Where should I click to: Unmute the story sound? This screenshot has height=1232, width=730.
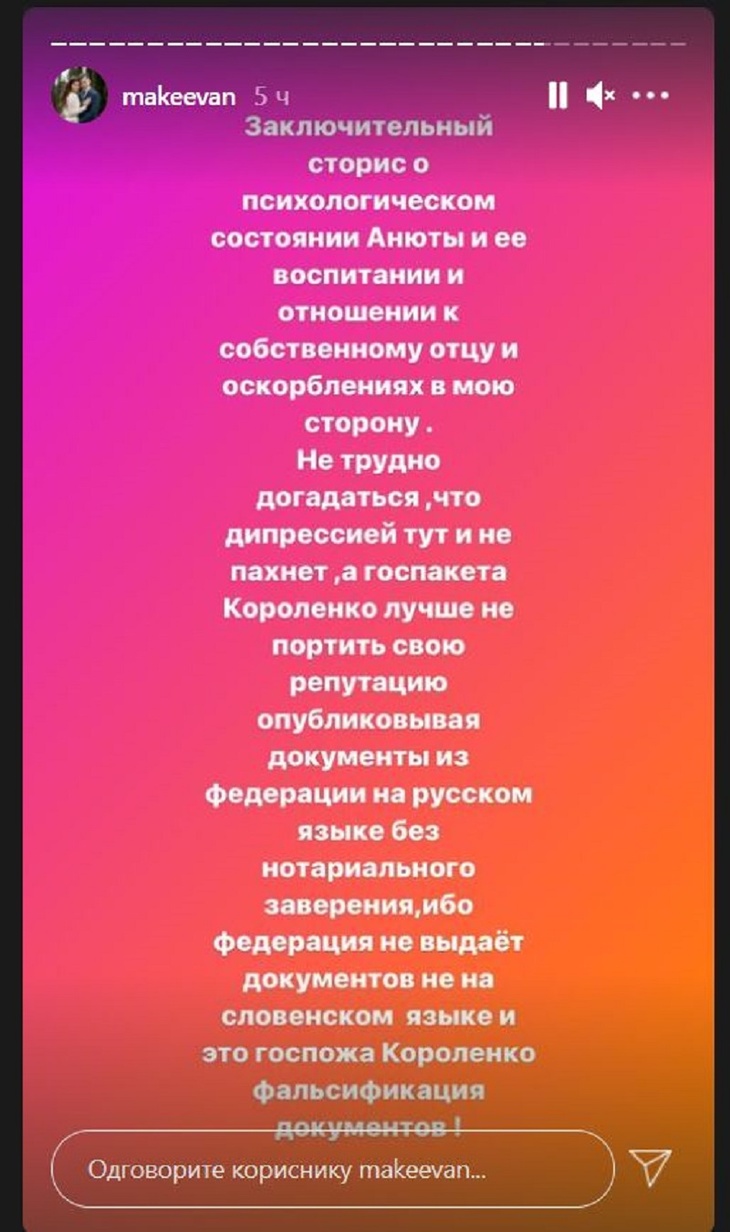click(601, 96)
